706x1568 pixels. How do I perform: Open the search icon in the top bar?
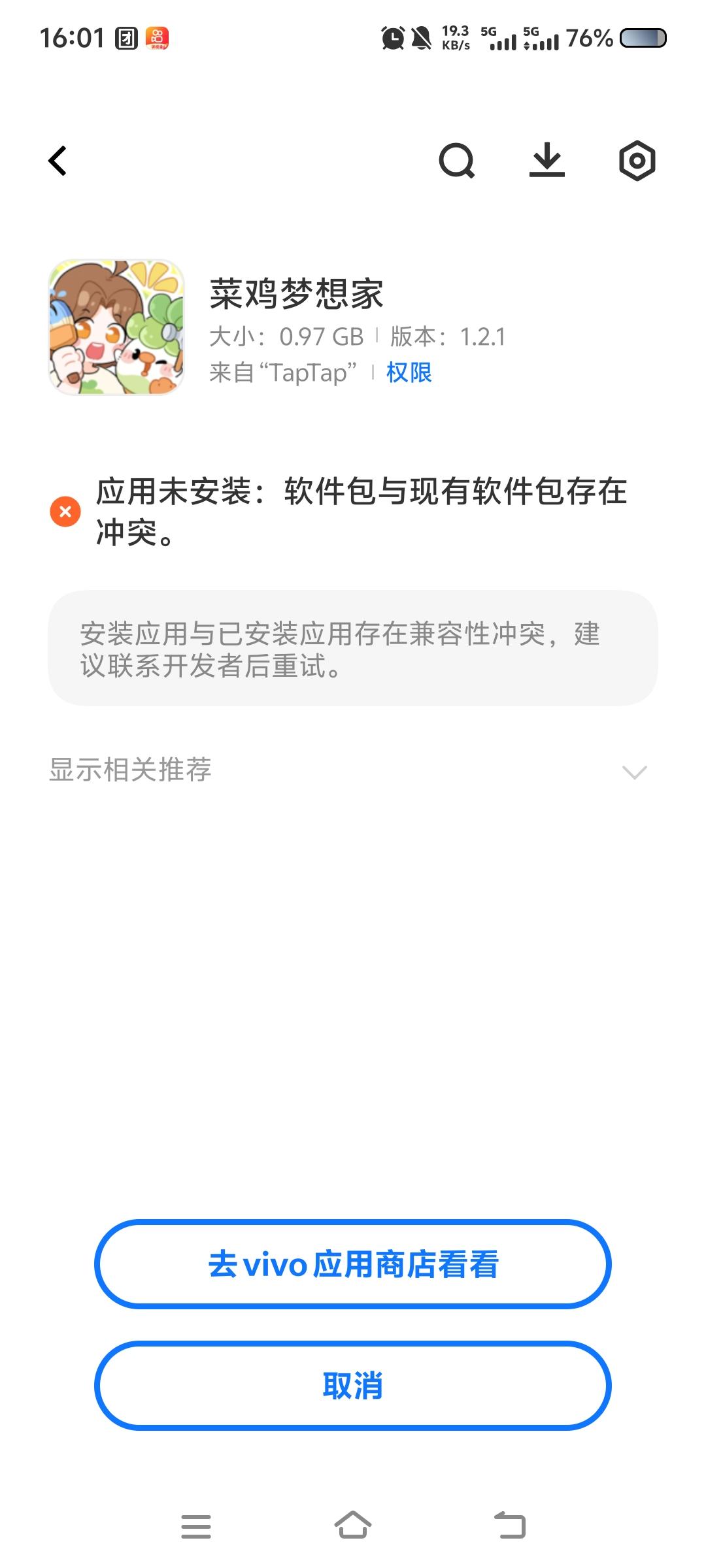(x=456, y=161)
